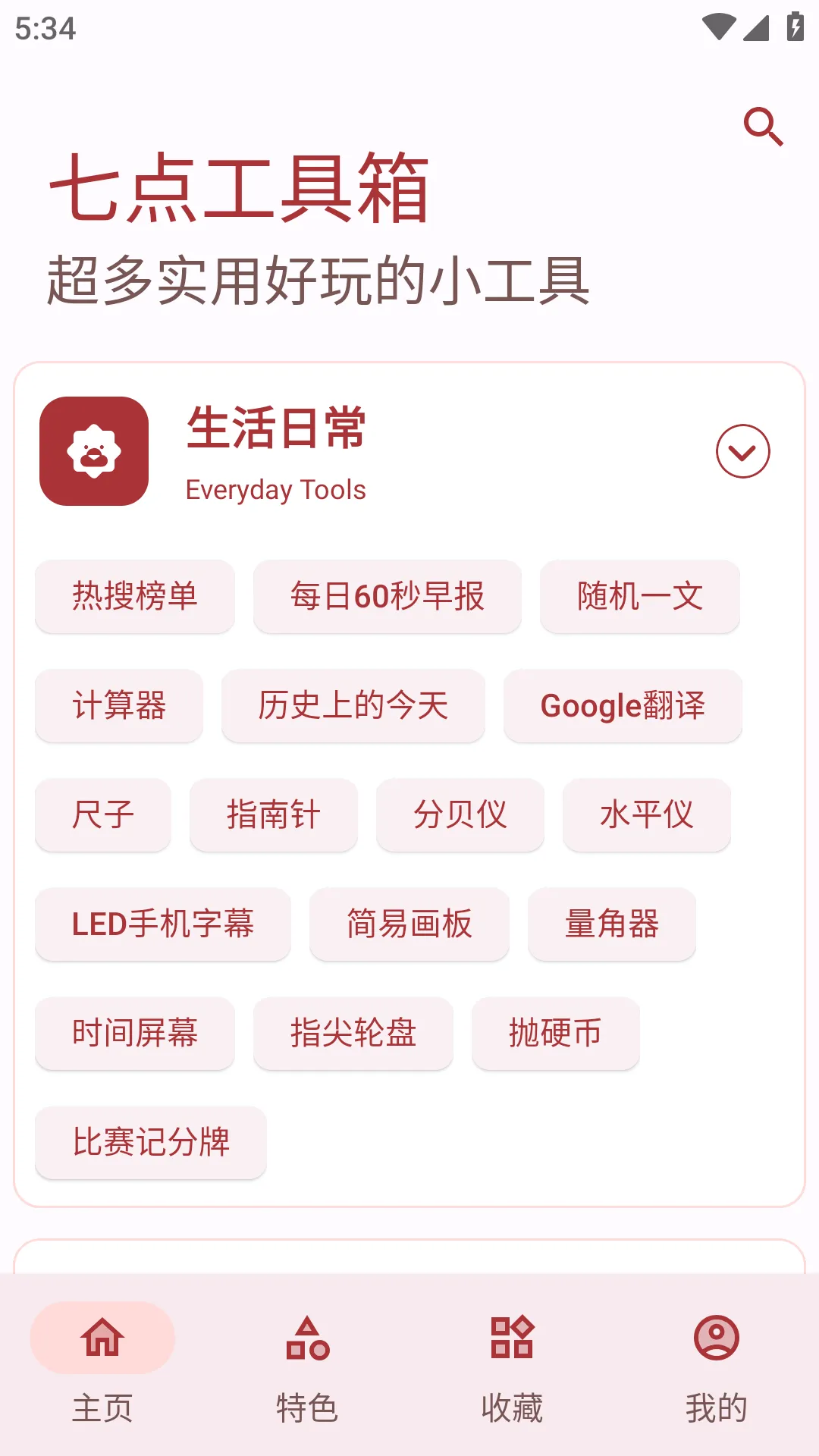Open 热搜榜单 hot search list
This screenshot has width=819, height=1456.
pos(134,597)
